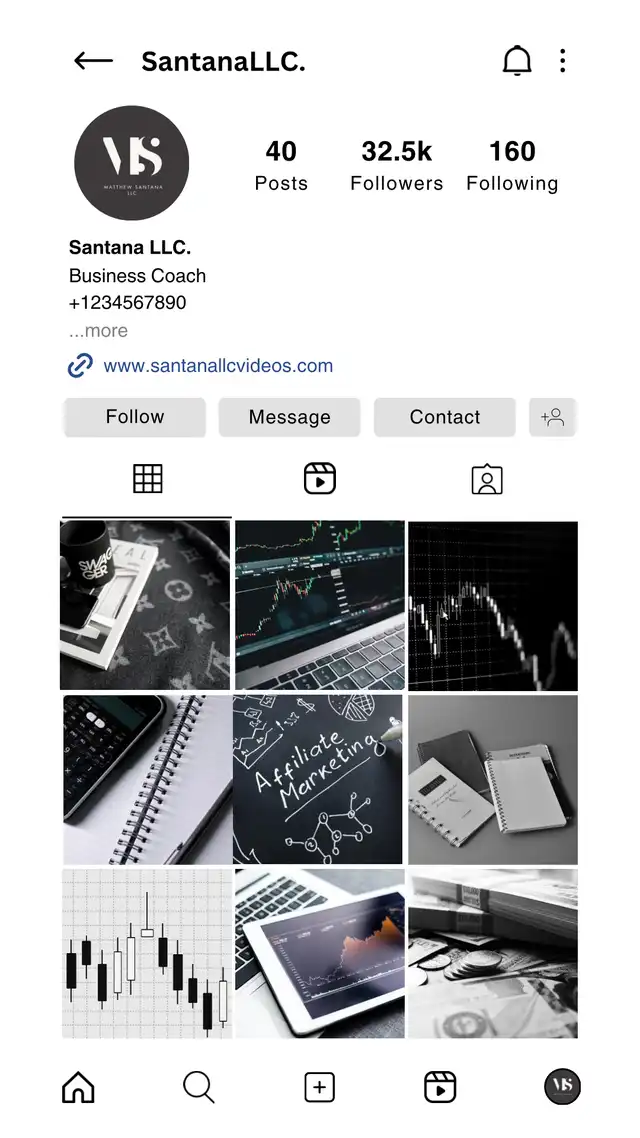
Task: Create a new post with plus
Action: point(319,1087)
